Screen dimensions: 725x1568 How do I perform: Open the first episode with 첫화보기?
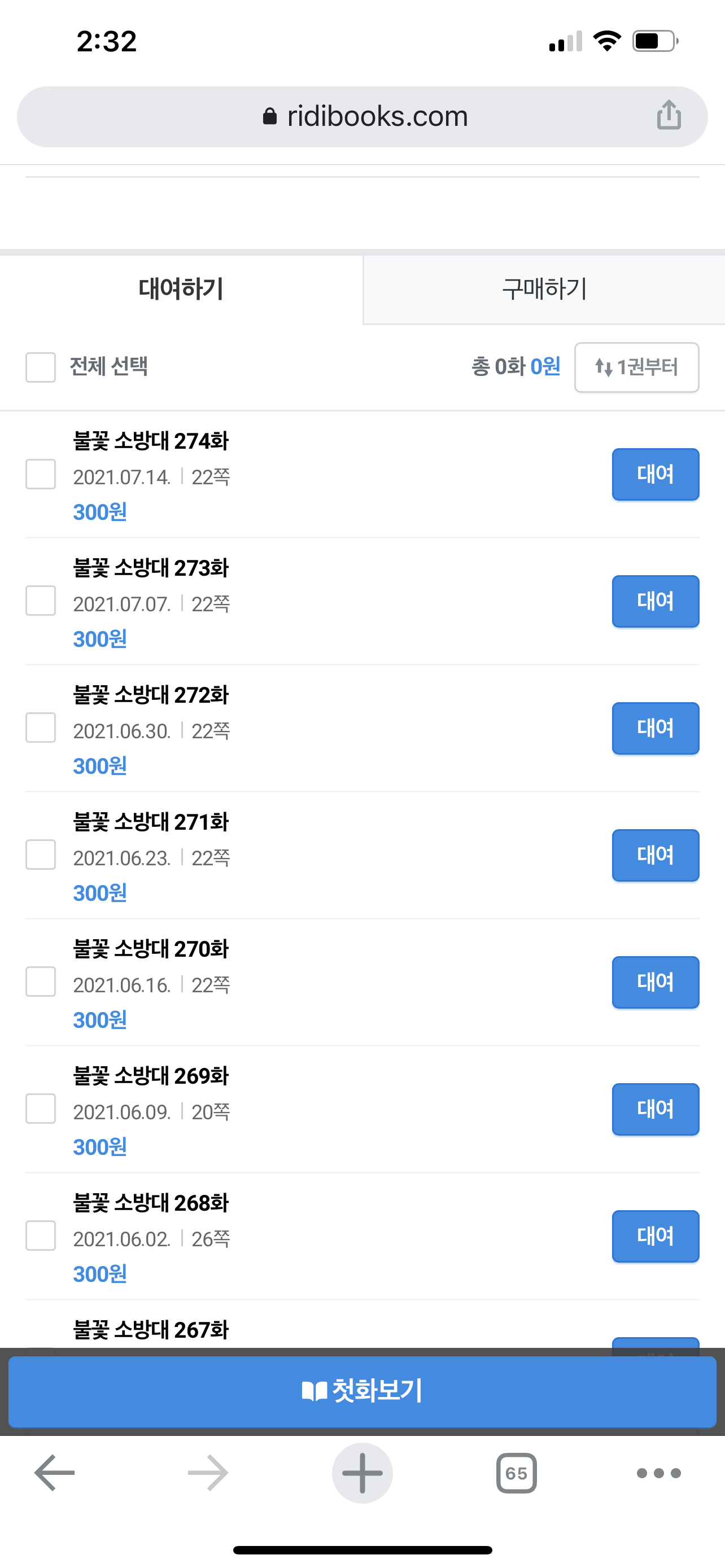(362, 1391)
